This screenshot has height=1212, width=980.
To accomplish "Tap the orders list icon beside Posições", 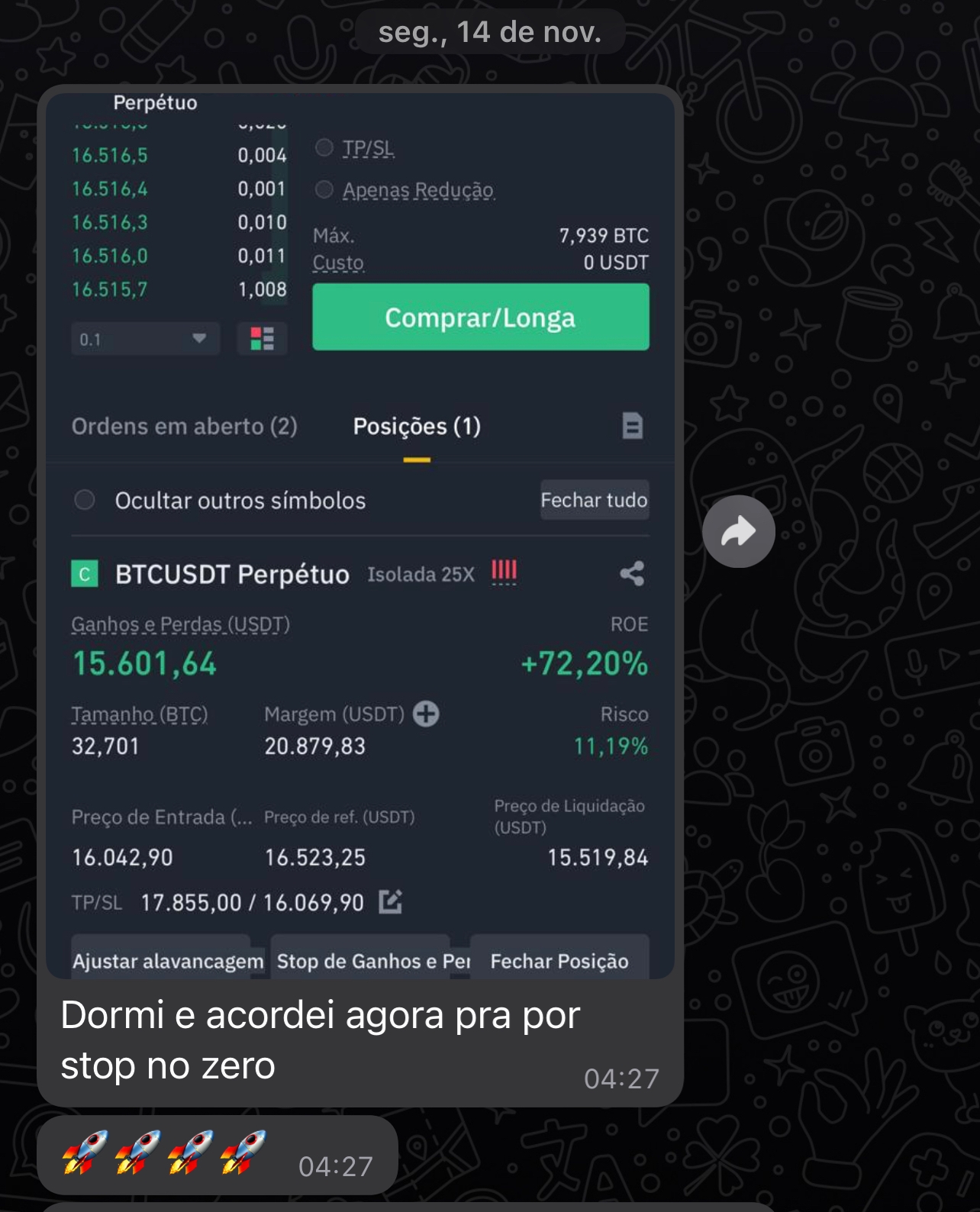I will pos(631,426).
